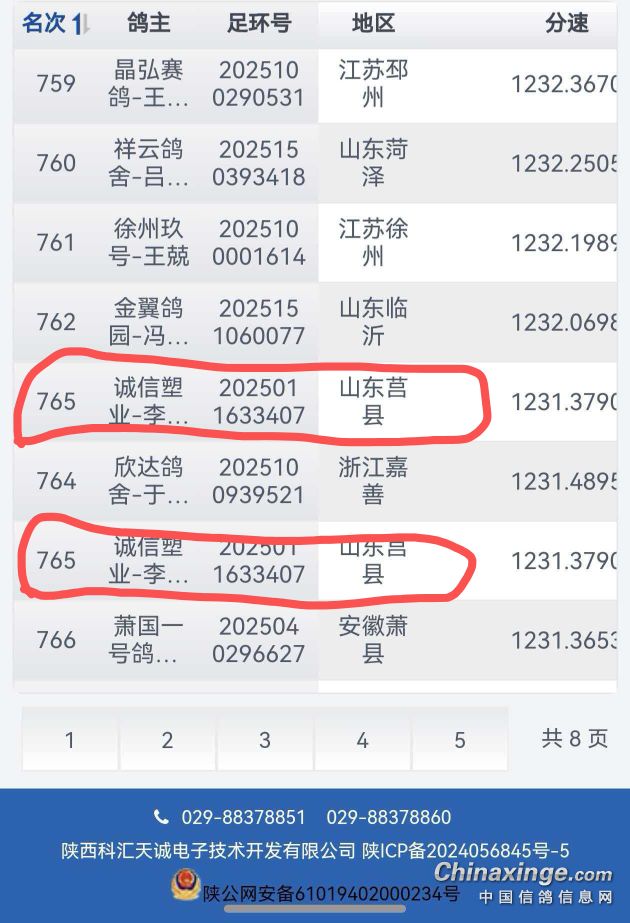Viewport: 630px width, 923px height.
Task: Go to page 1 of results
Action: 69,740
